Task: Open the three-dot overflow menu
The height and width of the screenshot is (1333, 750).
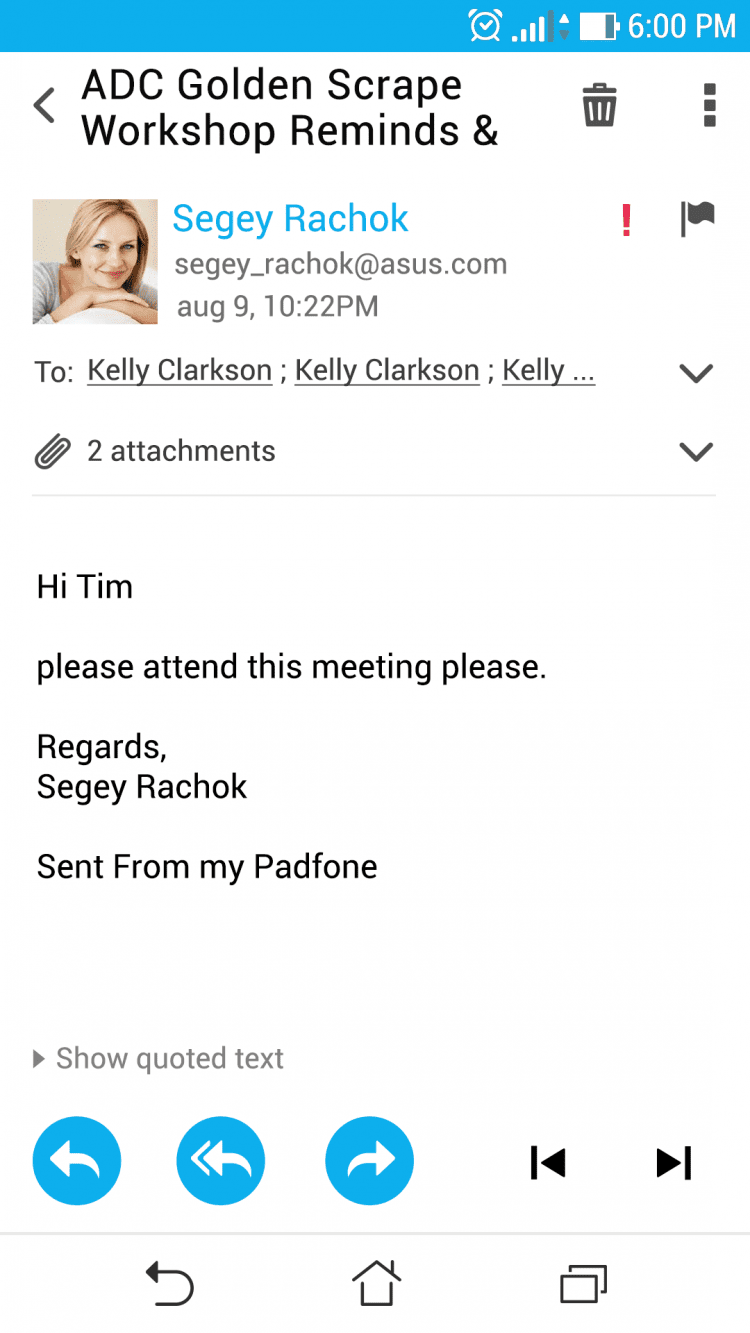Action: [709, 105]
